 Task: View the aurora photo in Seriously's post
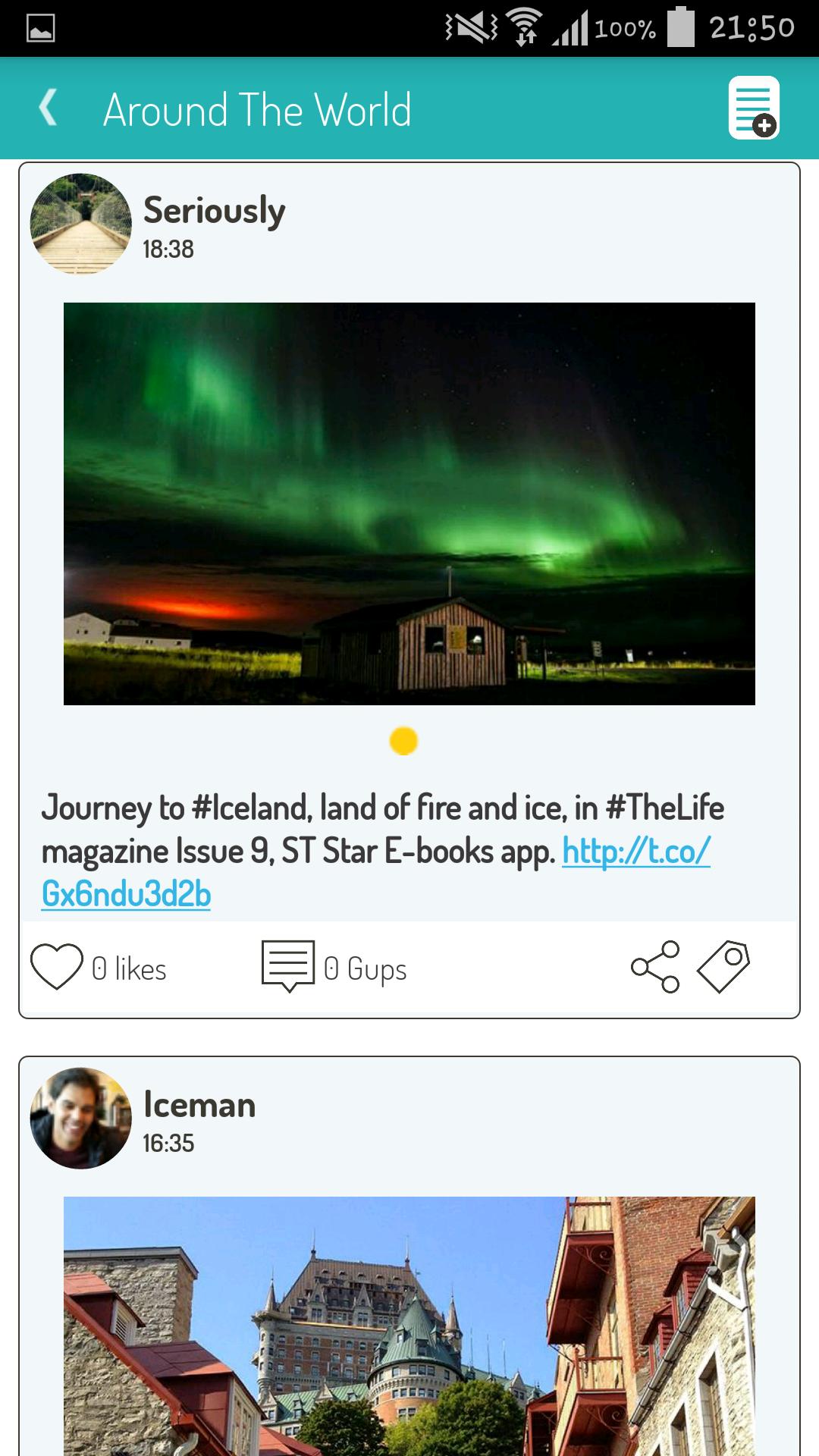click(x=409, y=504)
